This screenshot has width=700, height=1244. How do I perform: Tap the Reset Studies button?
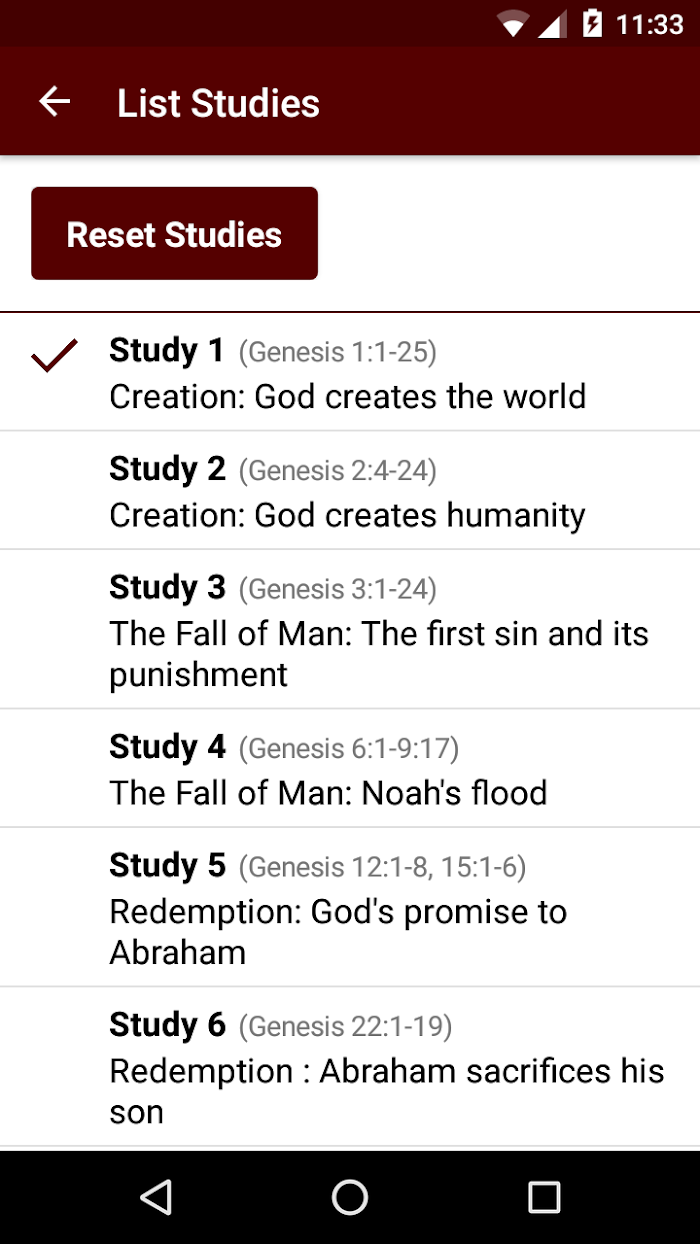pos(174,233)
